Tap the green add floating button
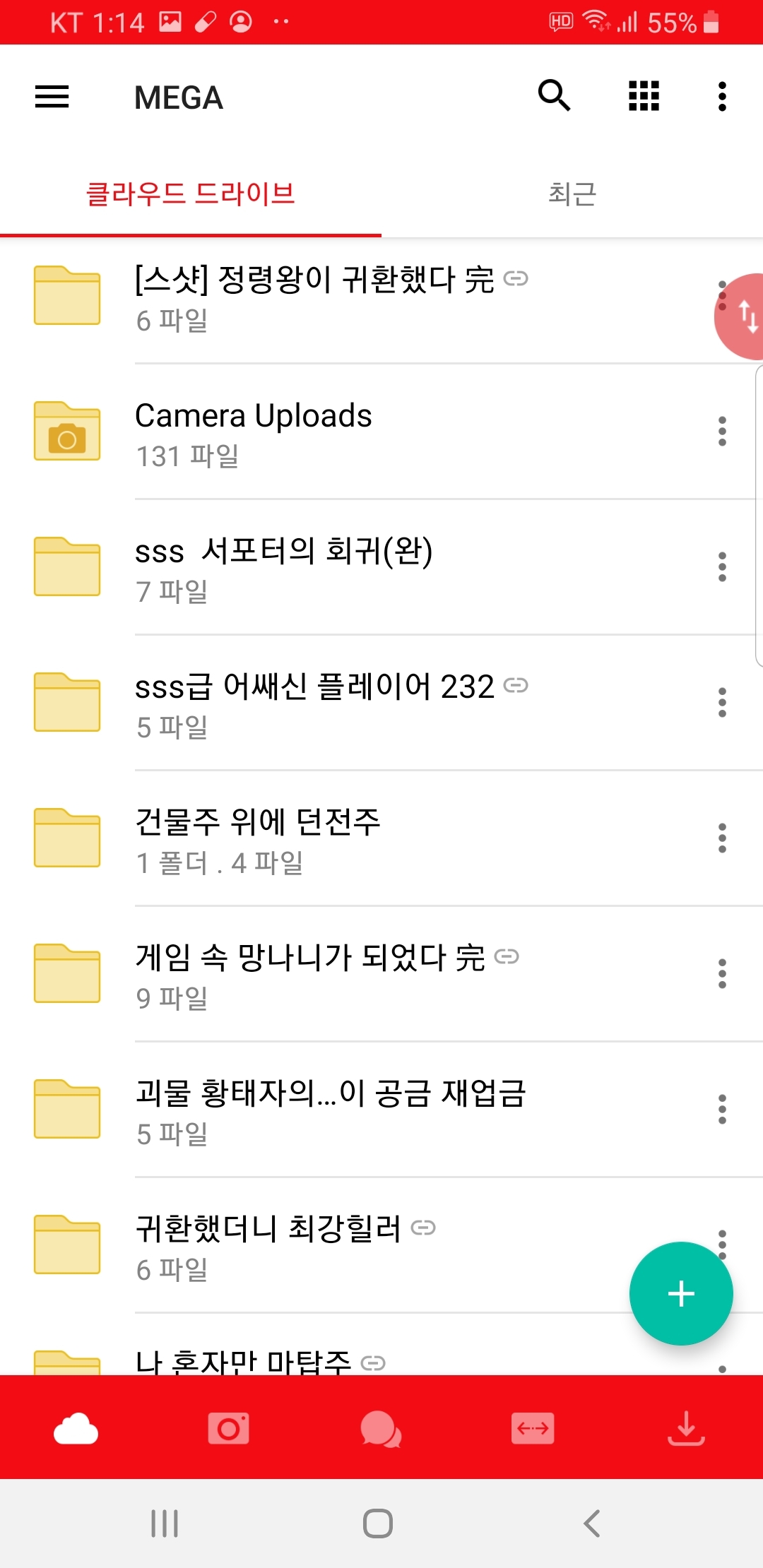This screenshot has height=1568, width=763. (x=681, y=1293)
